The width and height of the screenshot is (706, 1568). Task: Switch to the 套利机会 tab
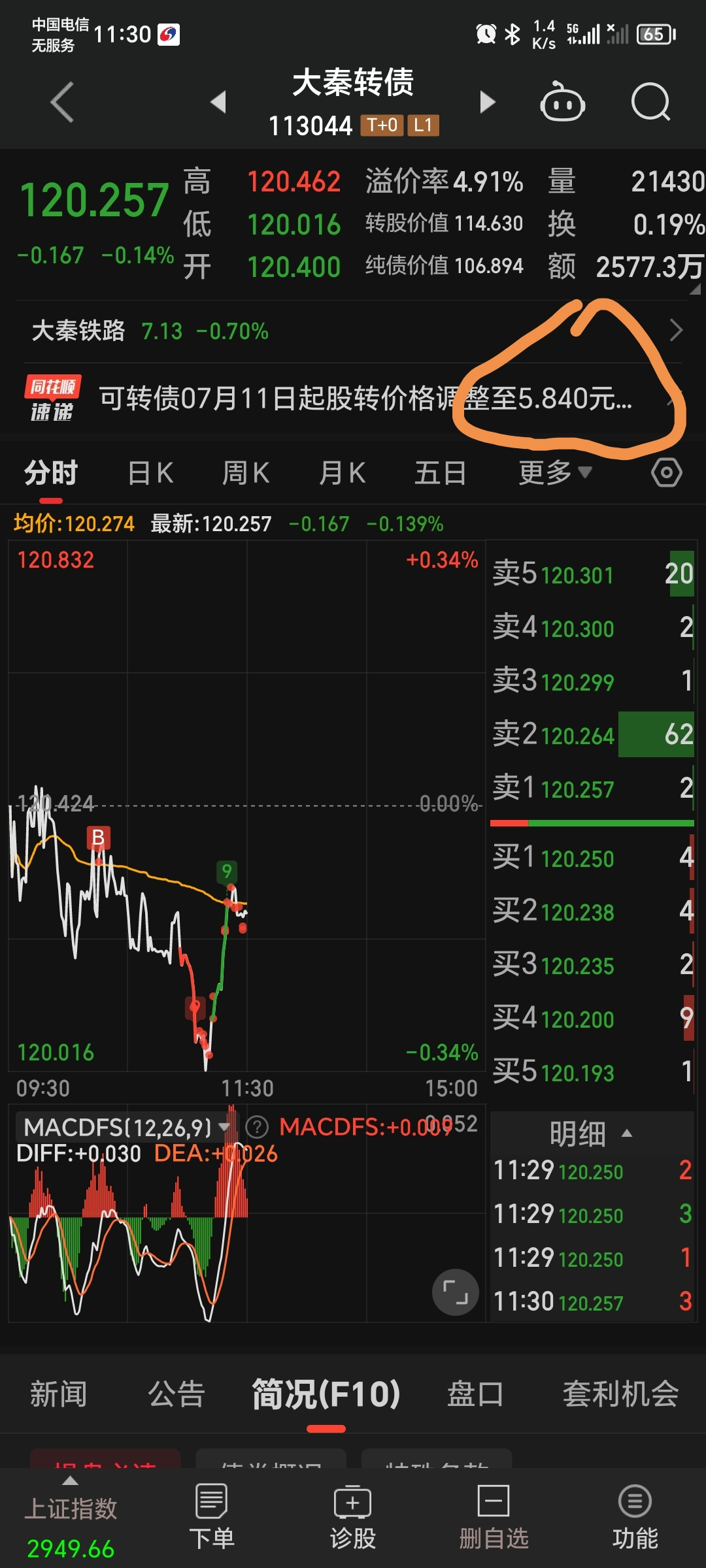620,1394
